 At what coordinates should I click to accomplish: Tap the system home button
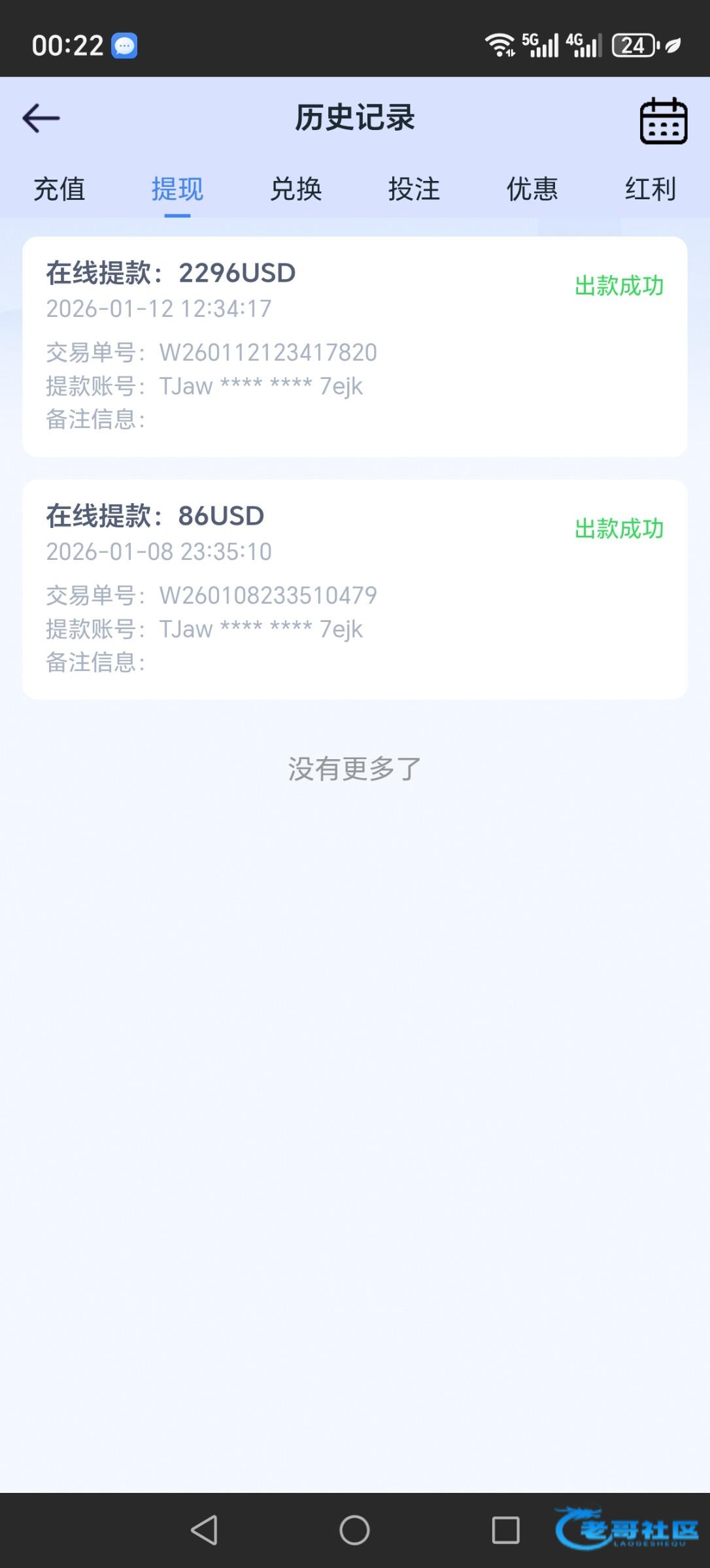(x=354, y=1530)
